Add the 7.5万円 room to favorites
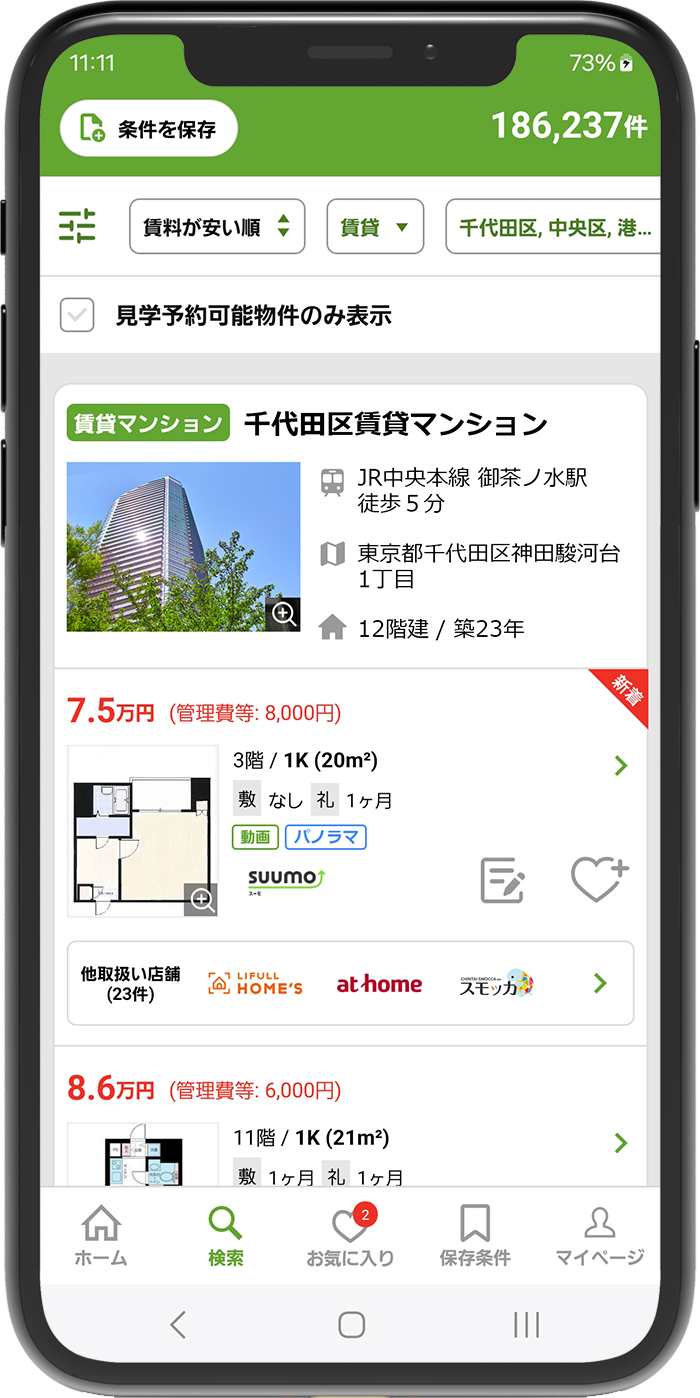 coord(598,880)
